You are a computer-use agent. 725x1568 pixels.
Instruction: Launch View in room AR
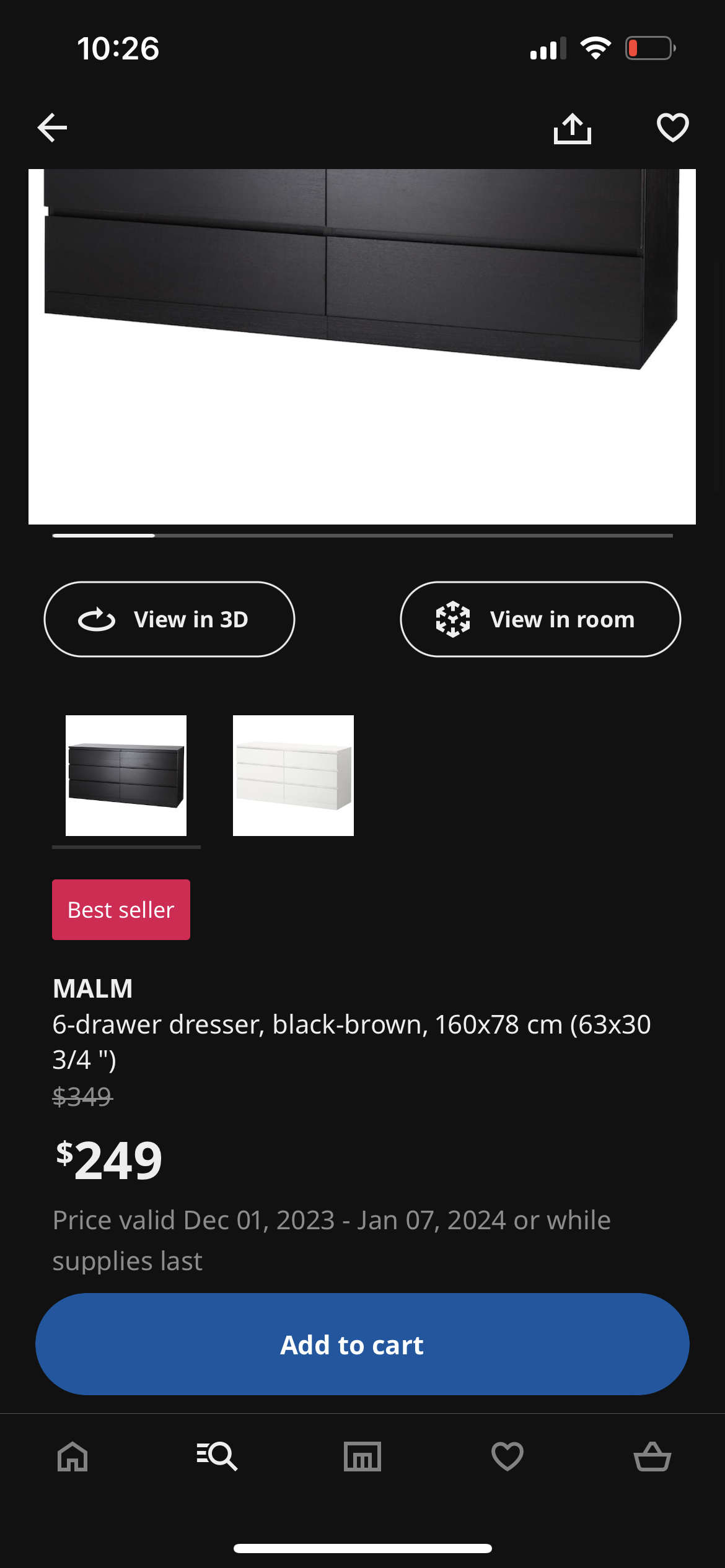pyautogui.click(x=540, y=619)
